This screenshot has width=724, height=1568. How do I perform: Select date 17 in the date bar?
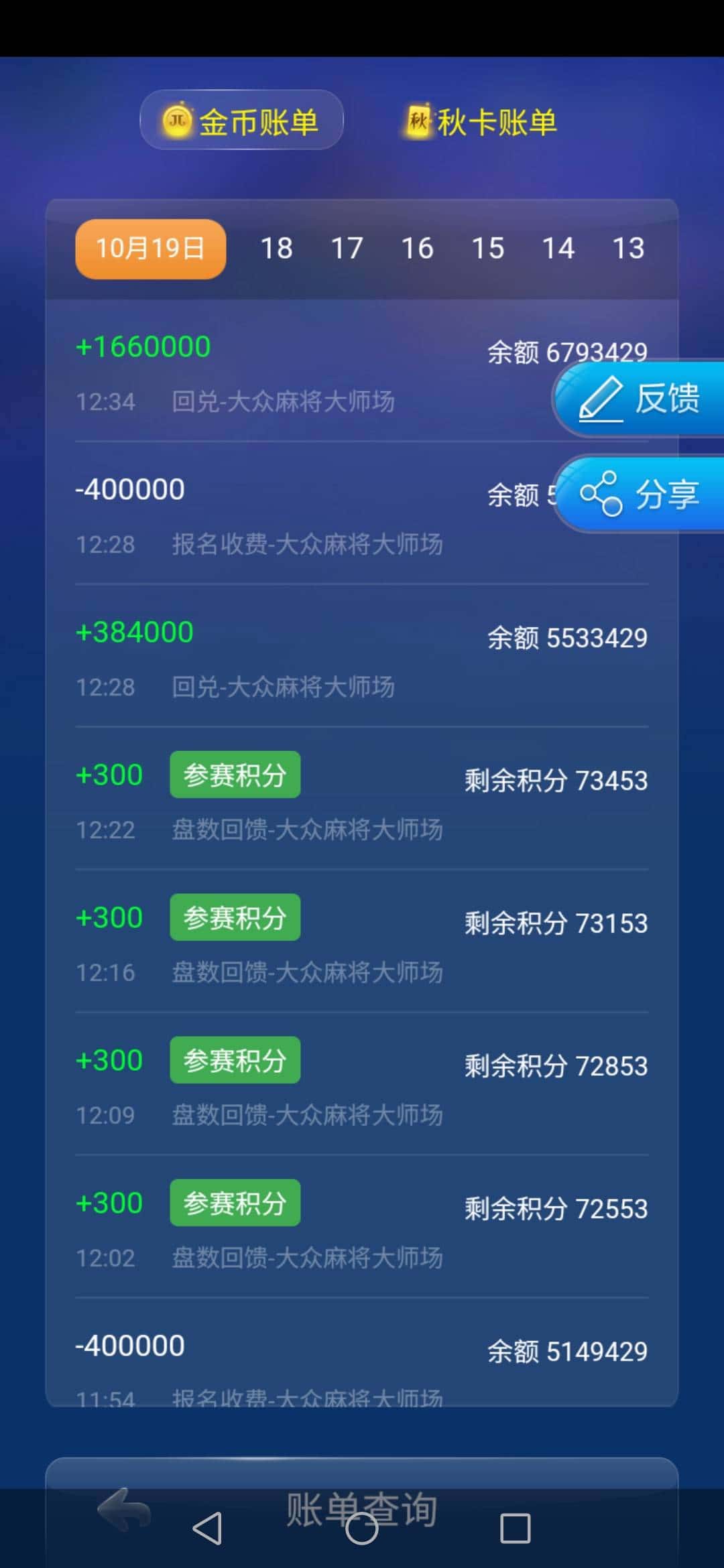click(x=347, y=248)
